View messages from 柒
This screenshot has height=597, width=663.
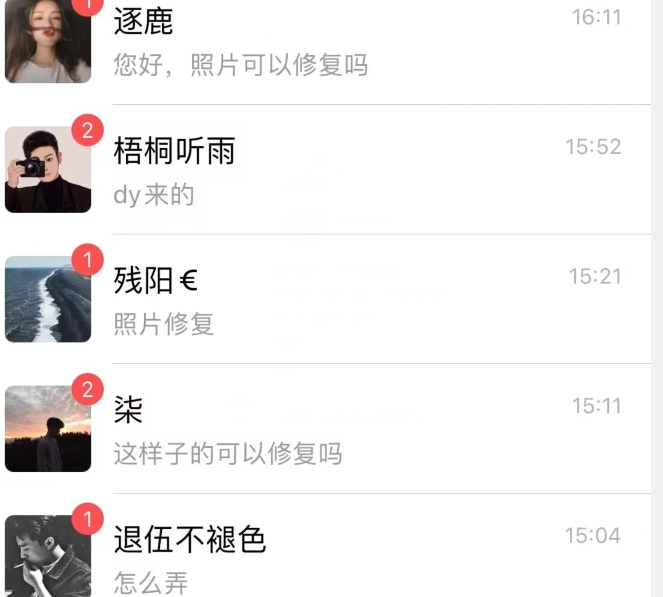click(x=330, y=429)
